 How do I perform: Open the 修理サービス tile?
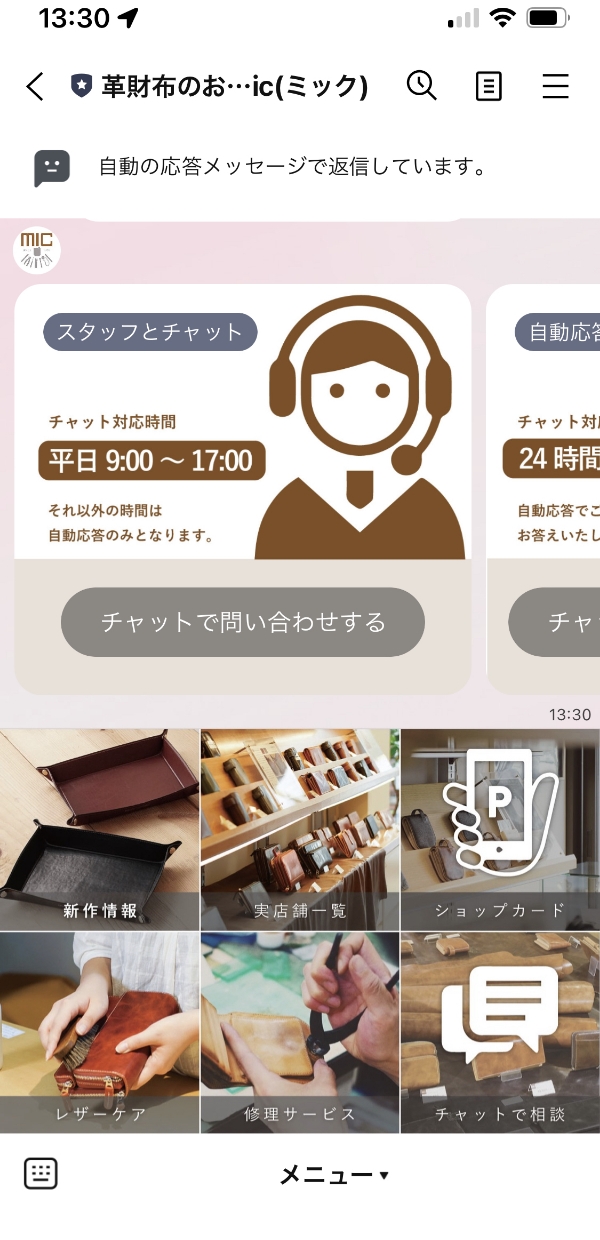click(x=300, y=1032)
